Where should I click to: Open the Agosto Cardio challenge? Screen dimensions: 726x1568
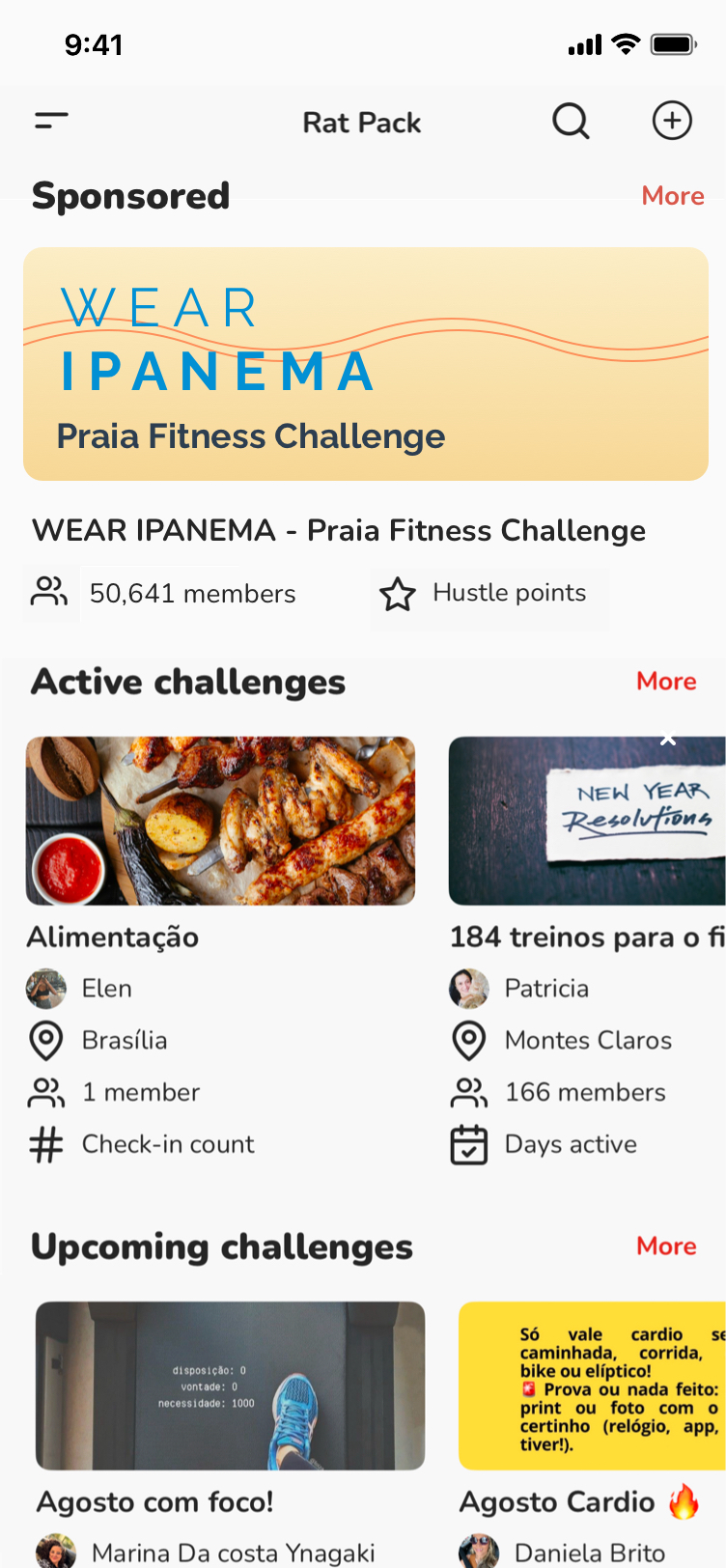click(591, 1386)
